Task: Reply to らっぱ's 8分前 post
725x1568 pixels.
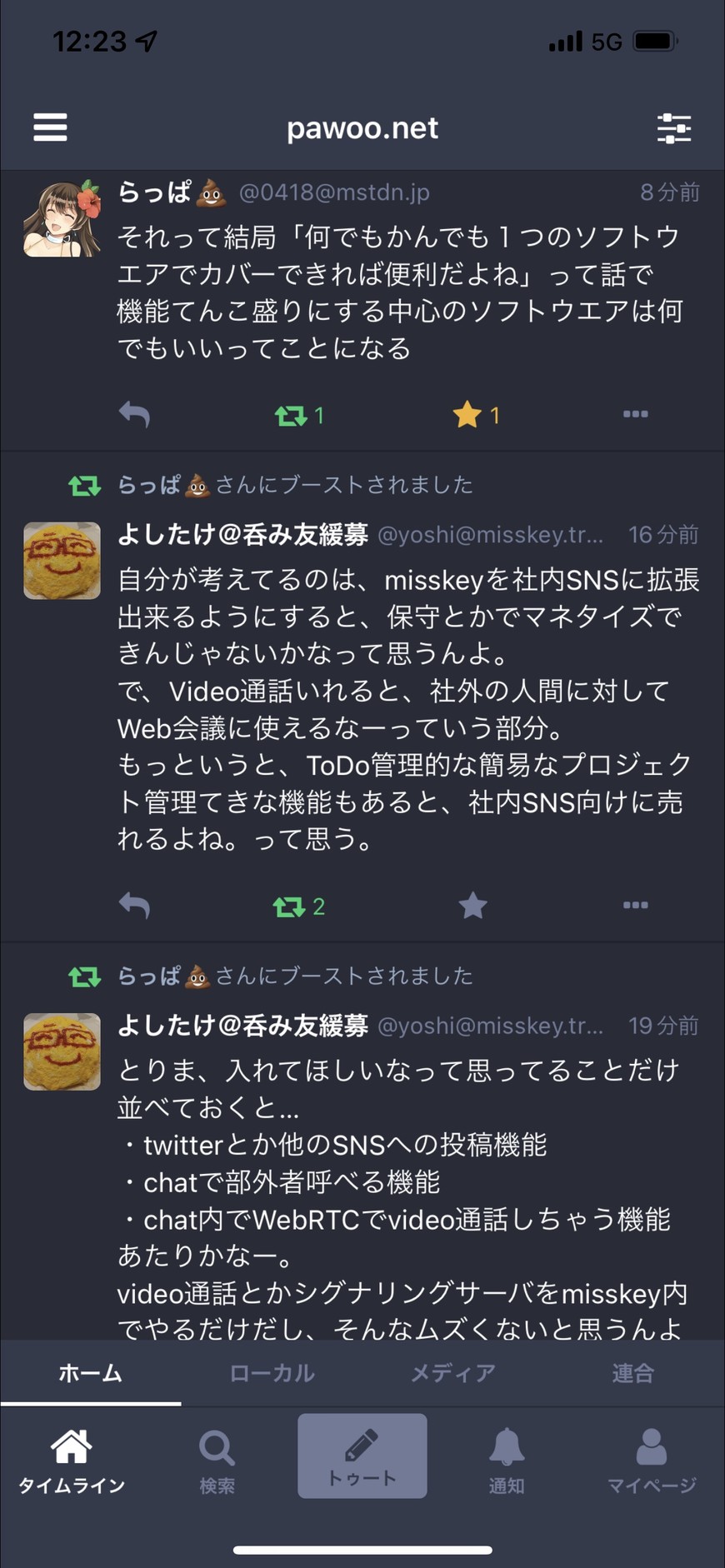Action: (134, 414)
